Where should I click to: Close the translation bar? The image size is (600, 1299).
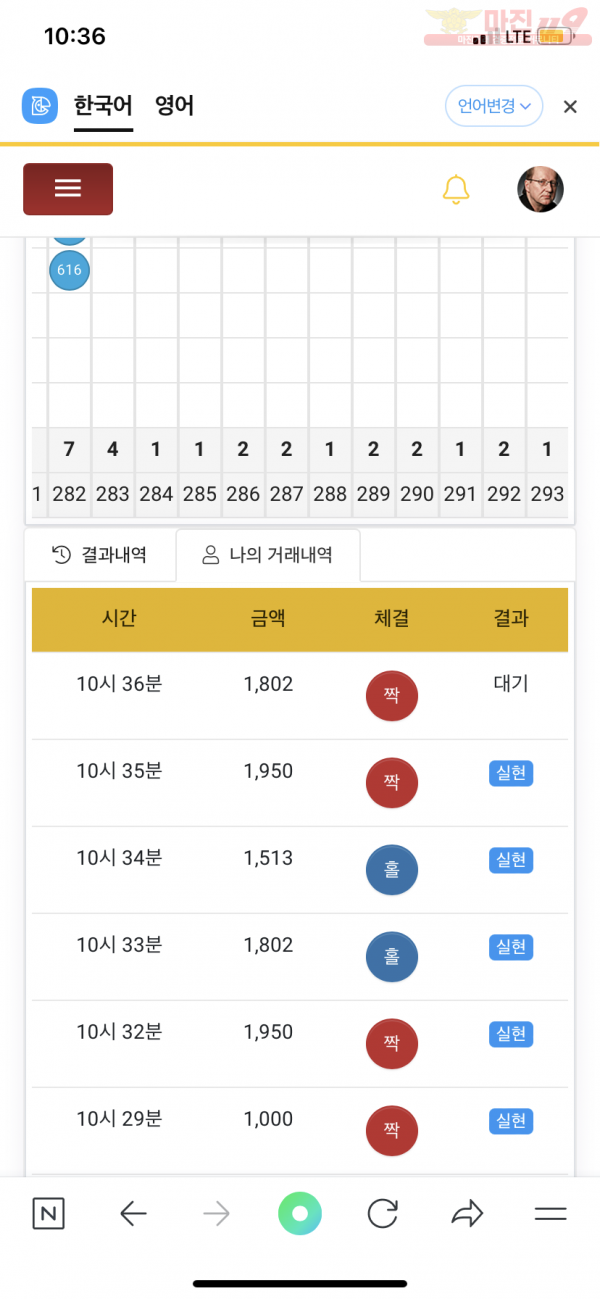(570, 107)
